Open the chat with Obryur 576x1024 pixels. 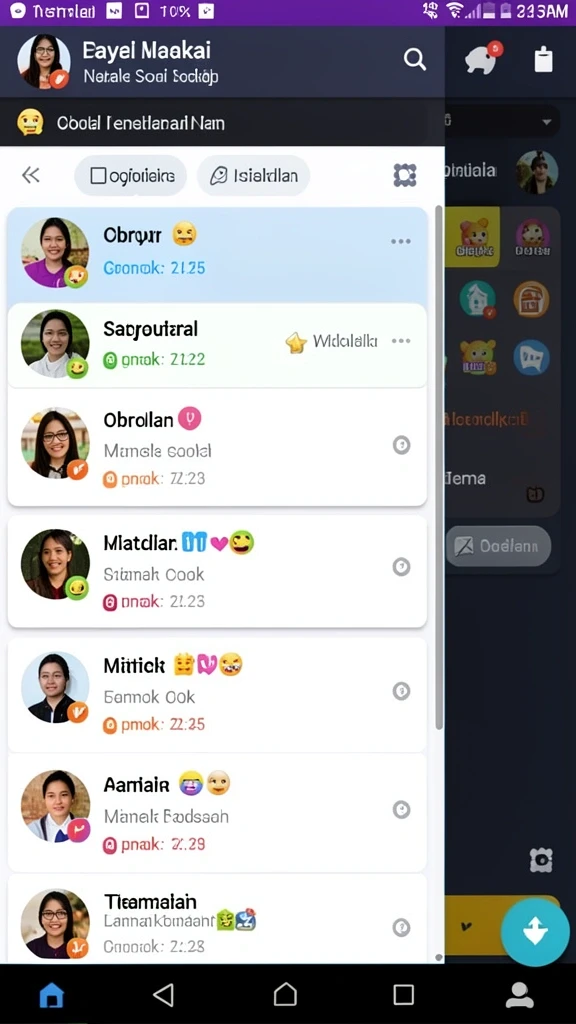point(217,254)
